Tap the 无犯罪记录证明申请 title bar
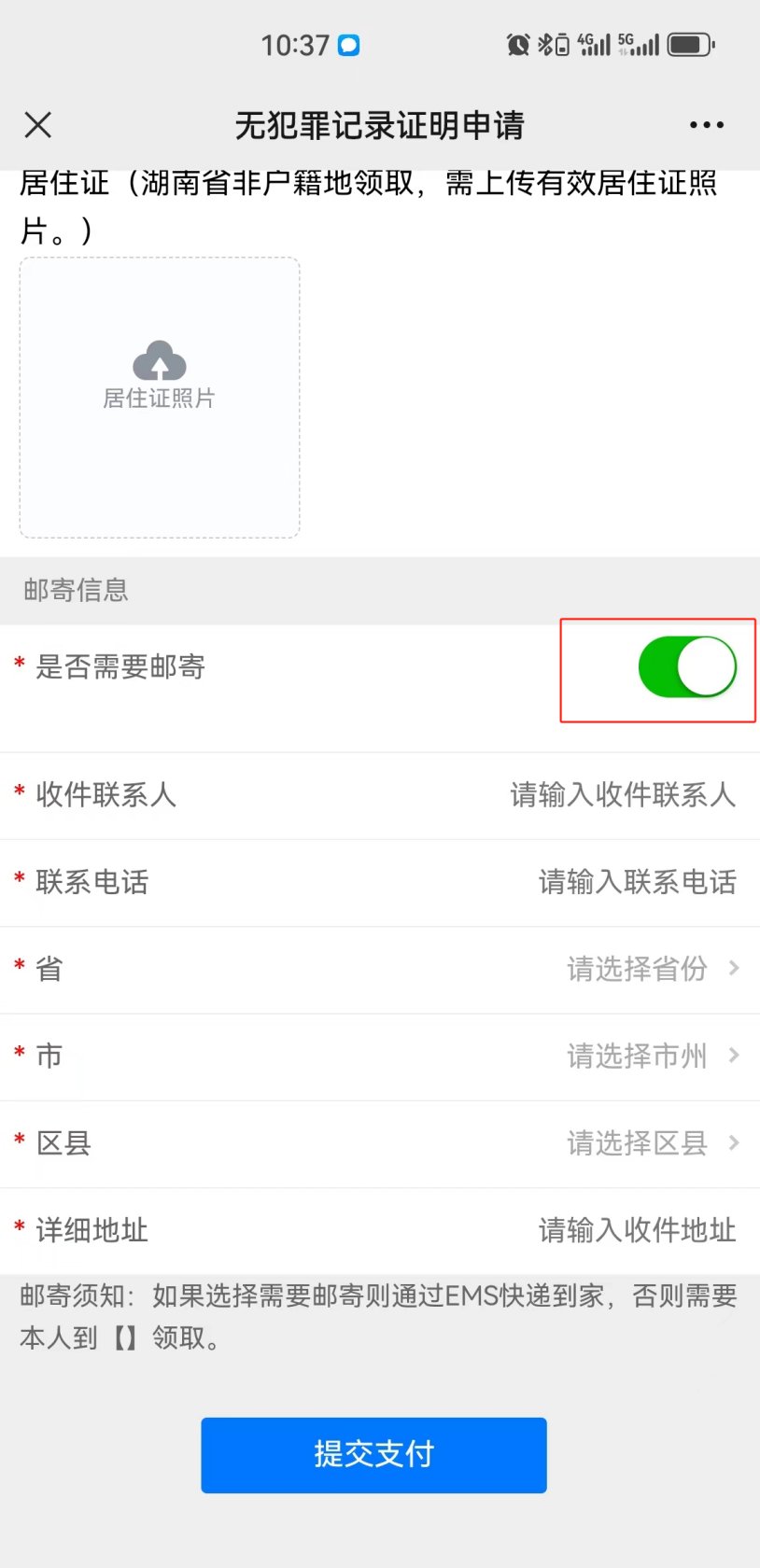 pyautogui.click(x=379, y=124)
